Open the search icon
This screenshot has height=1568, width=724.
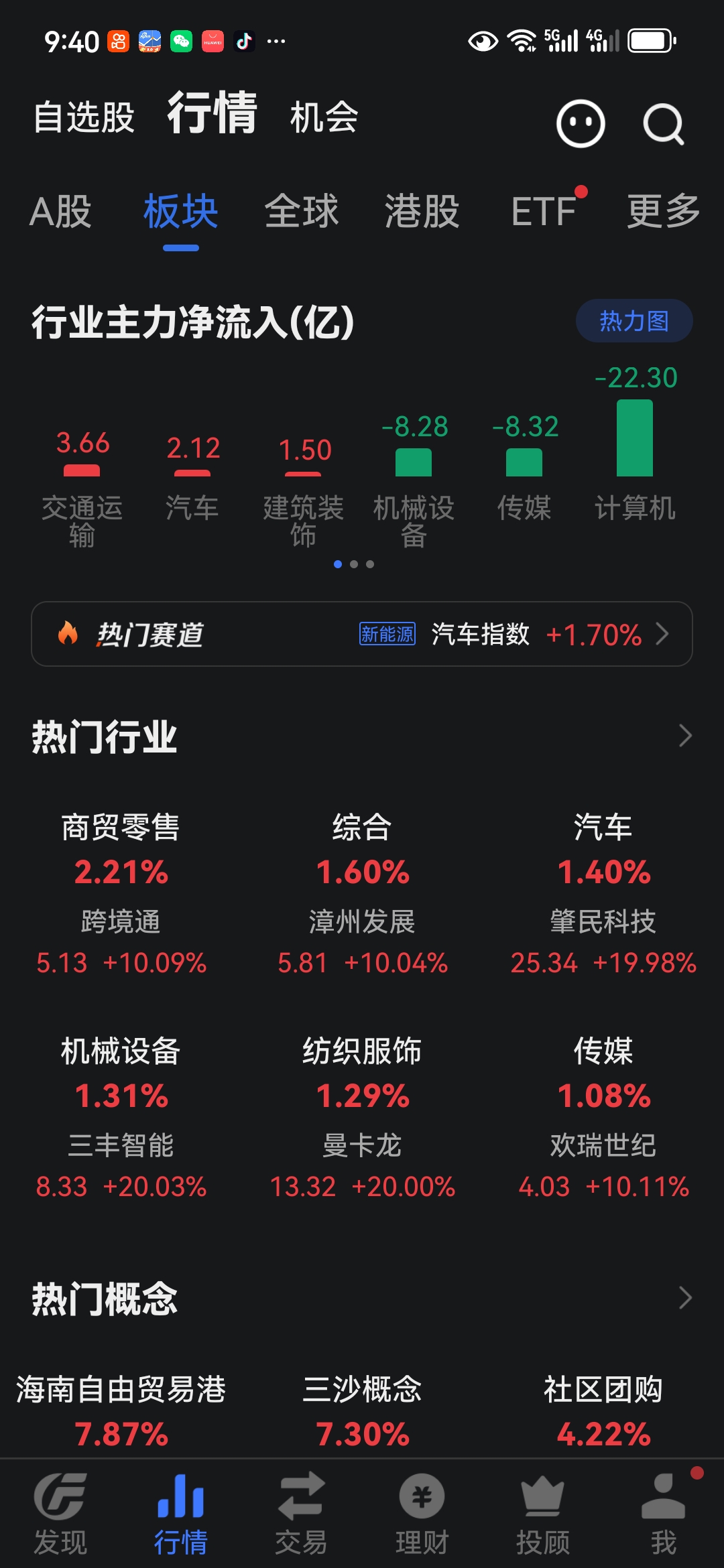[x=663, y=124]
